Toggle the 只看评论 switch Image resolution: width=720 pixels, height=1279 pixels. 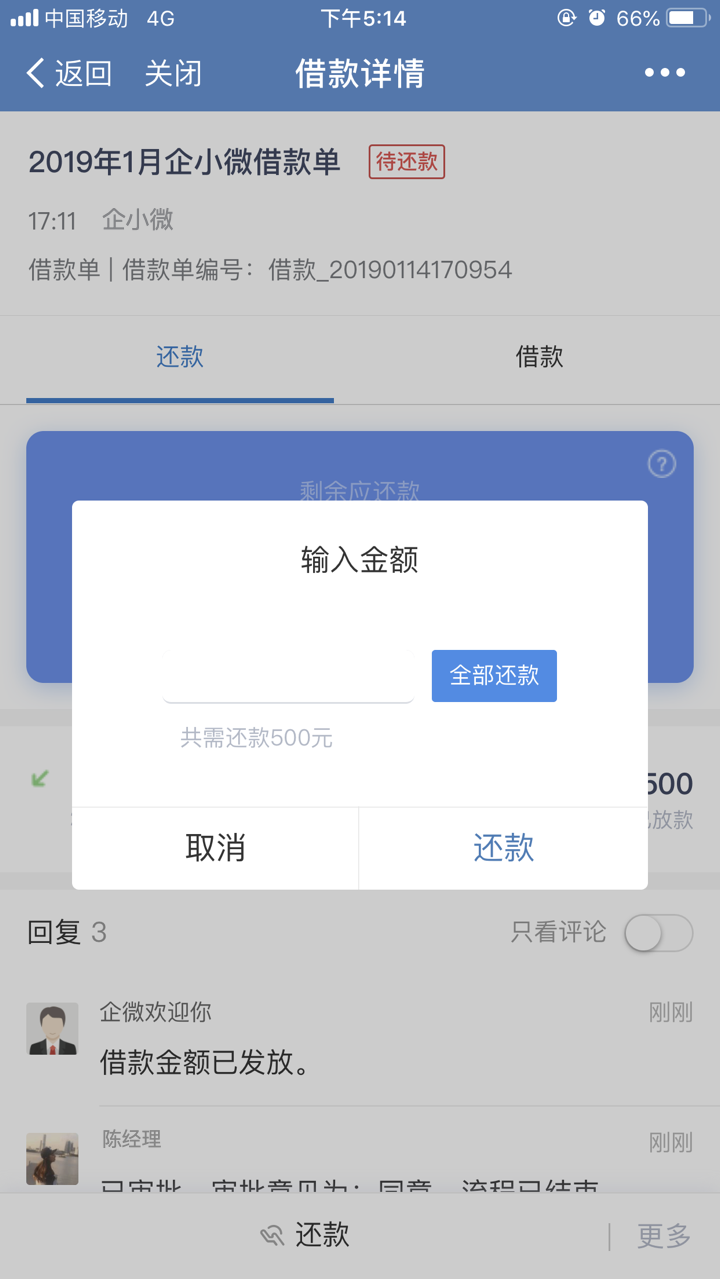[x=659, y=933]
